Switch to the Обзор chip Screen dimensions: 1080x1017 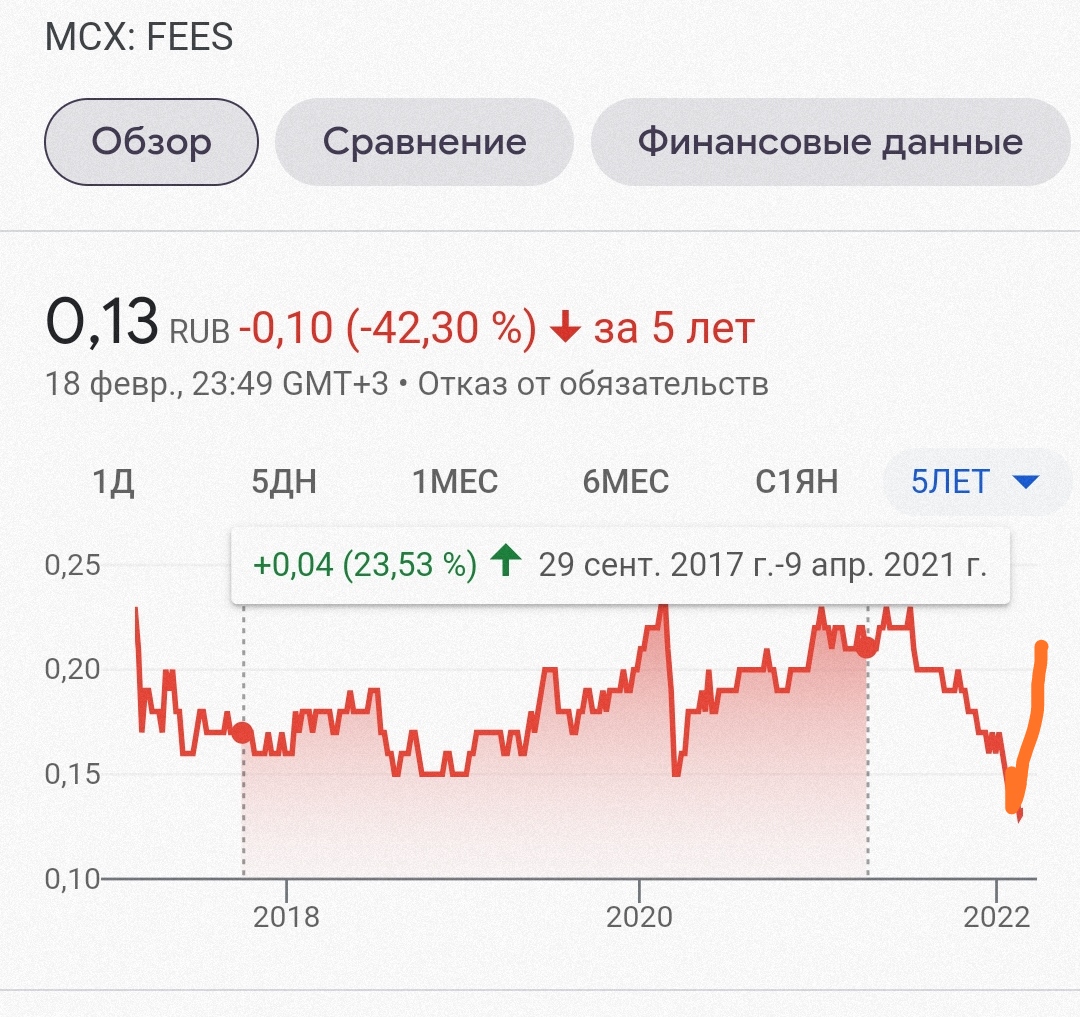151,142
